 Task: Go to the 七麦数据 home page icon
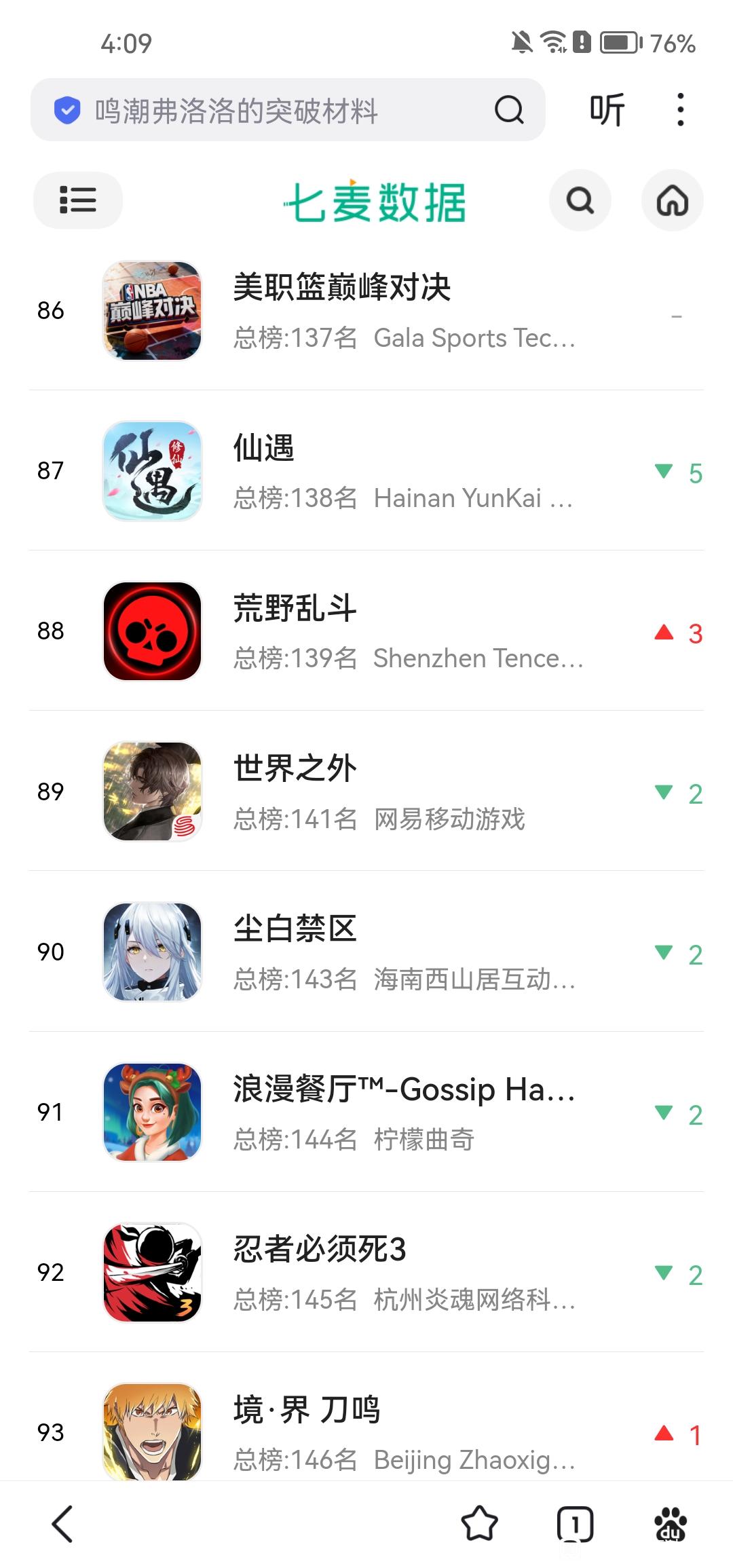(672, 200)
